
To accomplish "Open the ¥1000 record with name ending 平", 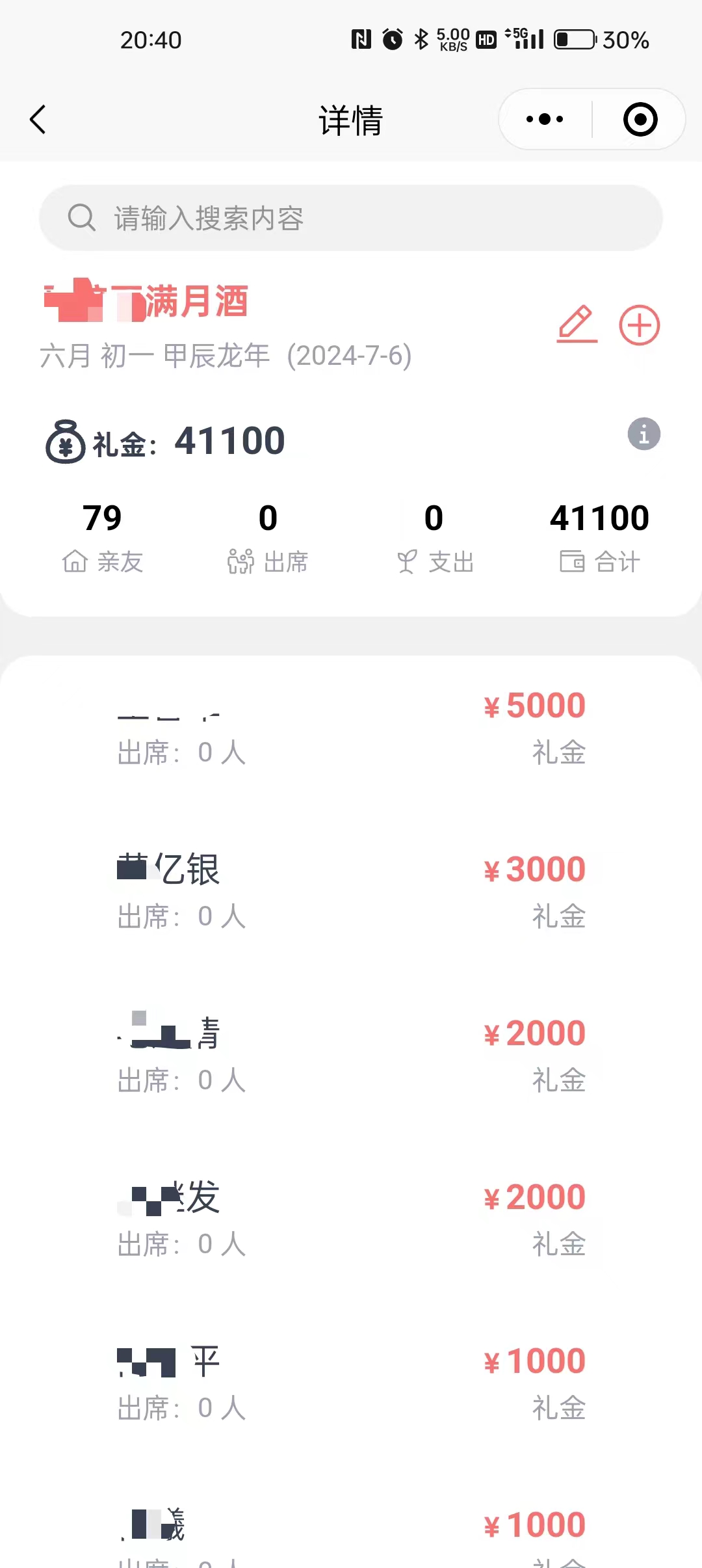I will pos(351,1384).
